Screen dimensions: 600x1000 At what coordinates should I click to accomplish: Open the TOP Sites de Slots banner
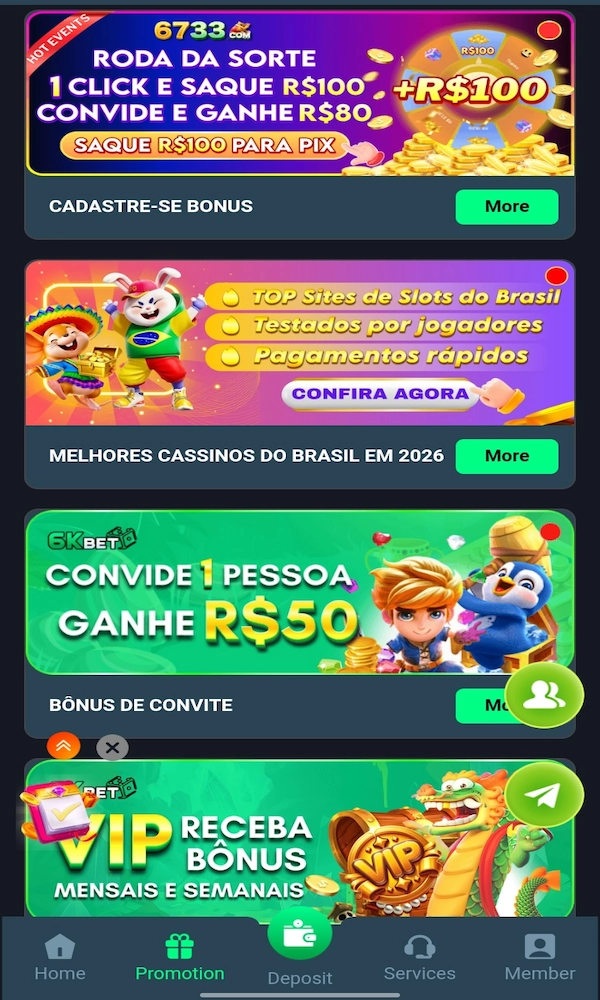tap(300, 343)
